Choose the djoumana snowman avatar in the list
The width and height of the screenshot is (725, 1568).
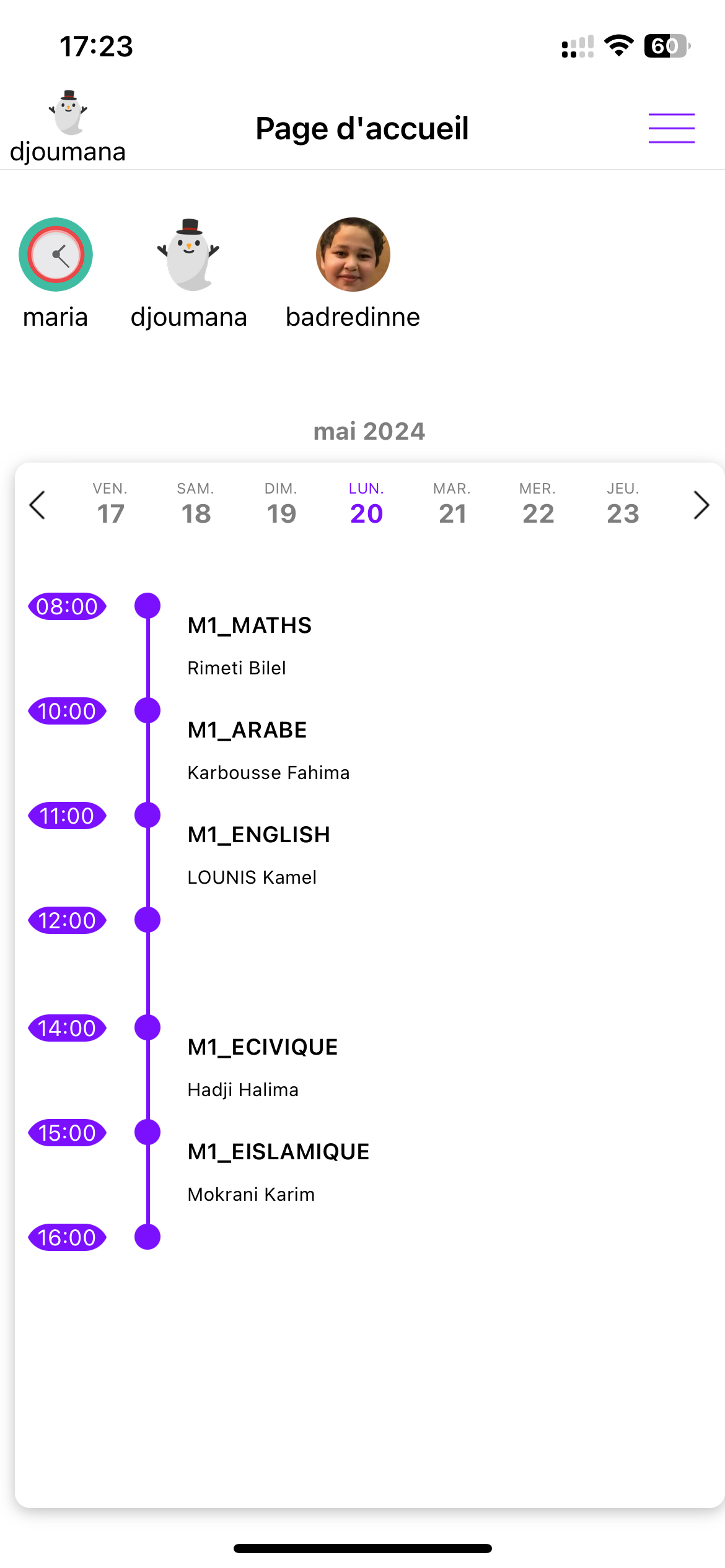pyautogui.click(x=188, y=255)
